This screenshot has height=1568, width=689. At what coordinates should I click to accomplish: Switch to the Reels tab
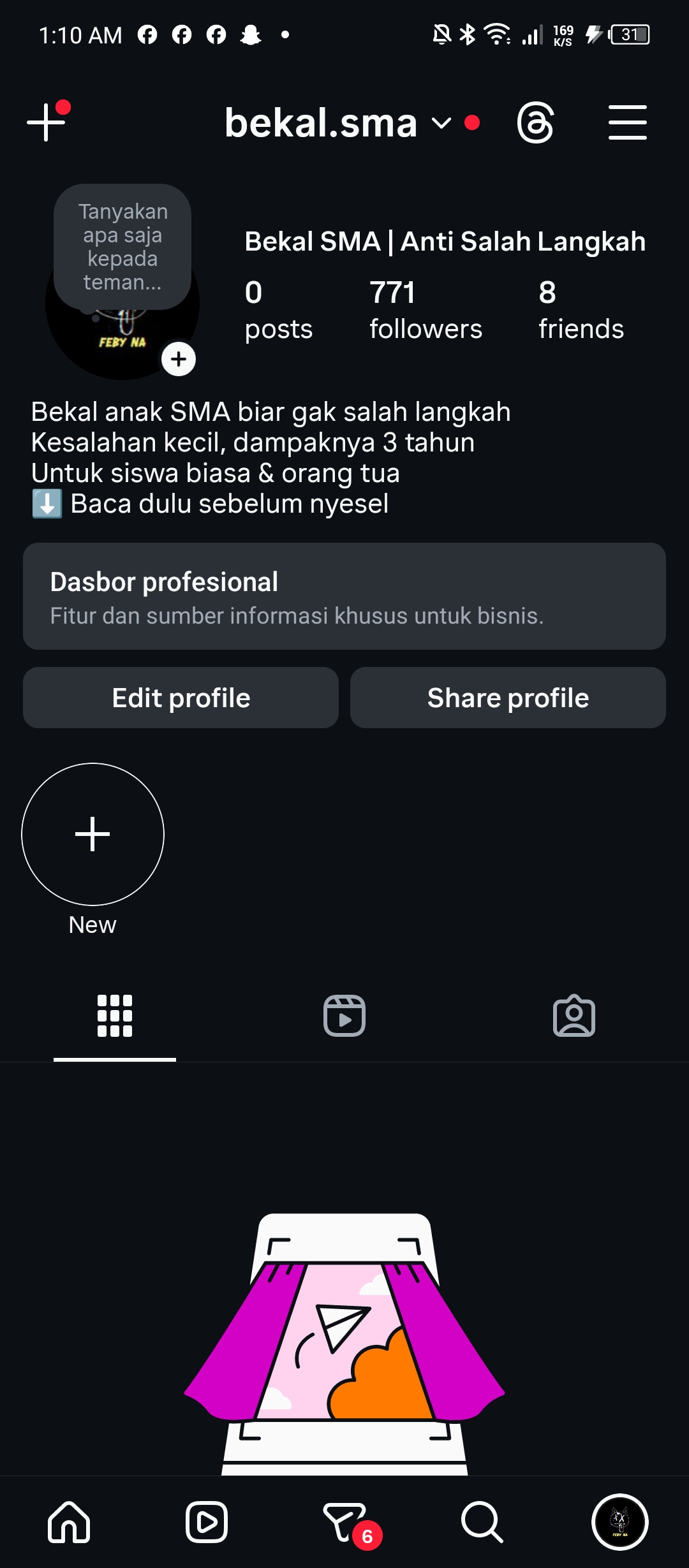[x=344, y=1016]
